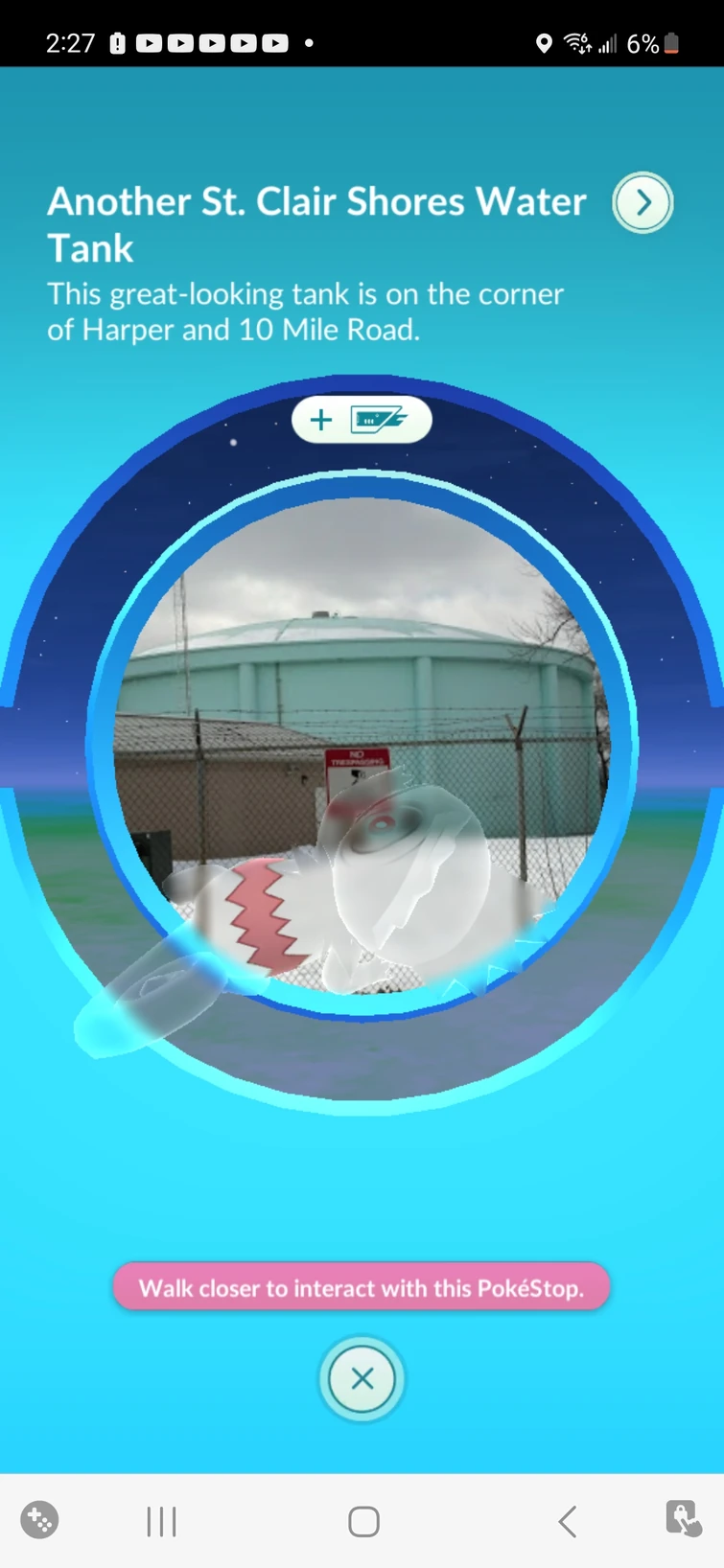Screen dimensions: 724x1568
Task: Tap the PokéStop title text
Action: coord(316,223)
